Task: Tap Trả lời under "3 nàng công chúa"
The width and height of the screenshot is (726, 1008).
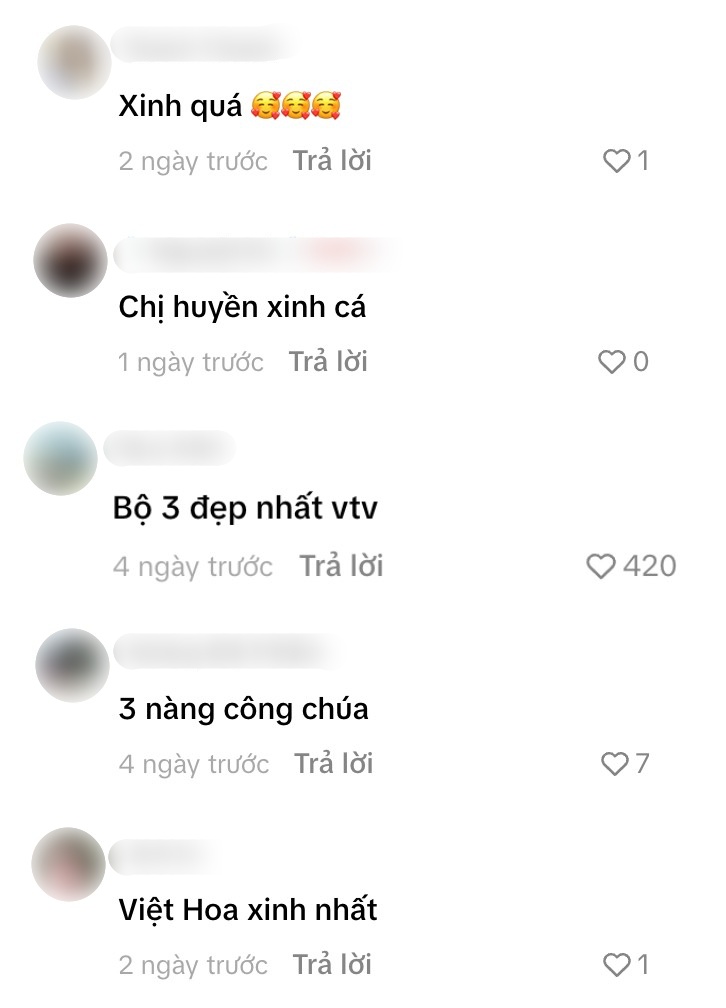Action: (x=332, y=764)
